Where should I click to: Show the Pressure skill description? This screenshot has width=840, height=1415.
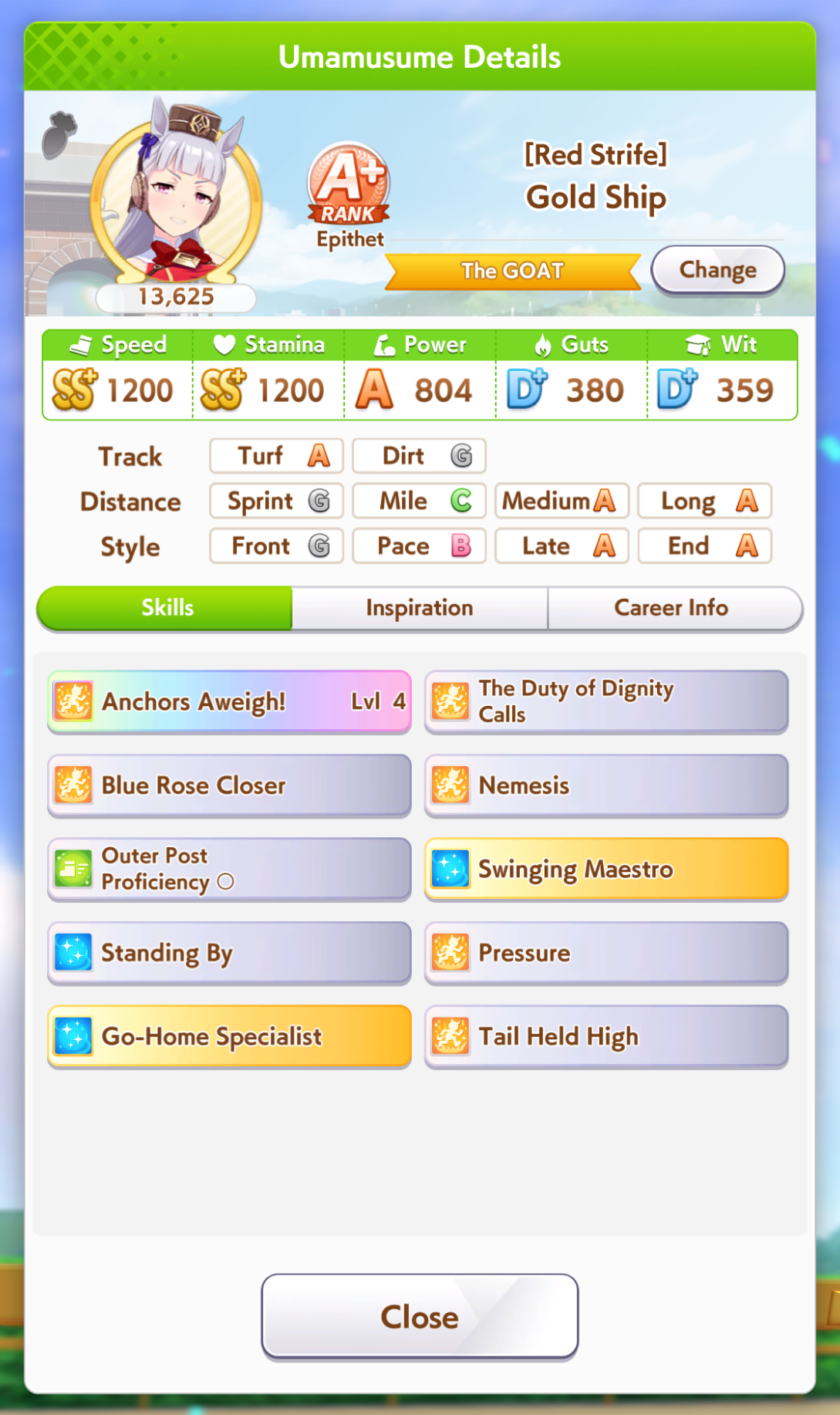click(606, 953)
